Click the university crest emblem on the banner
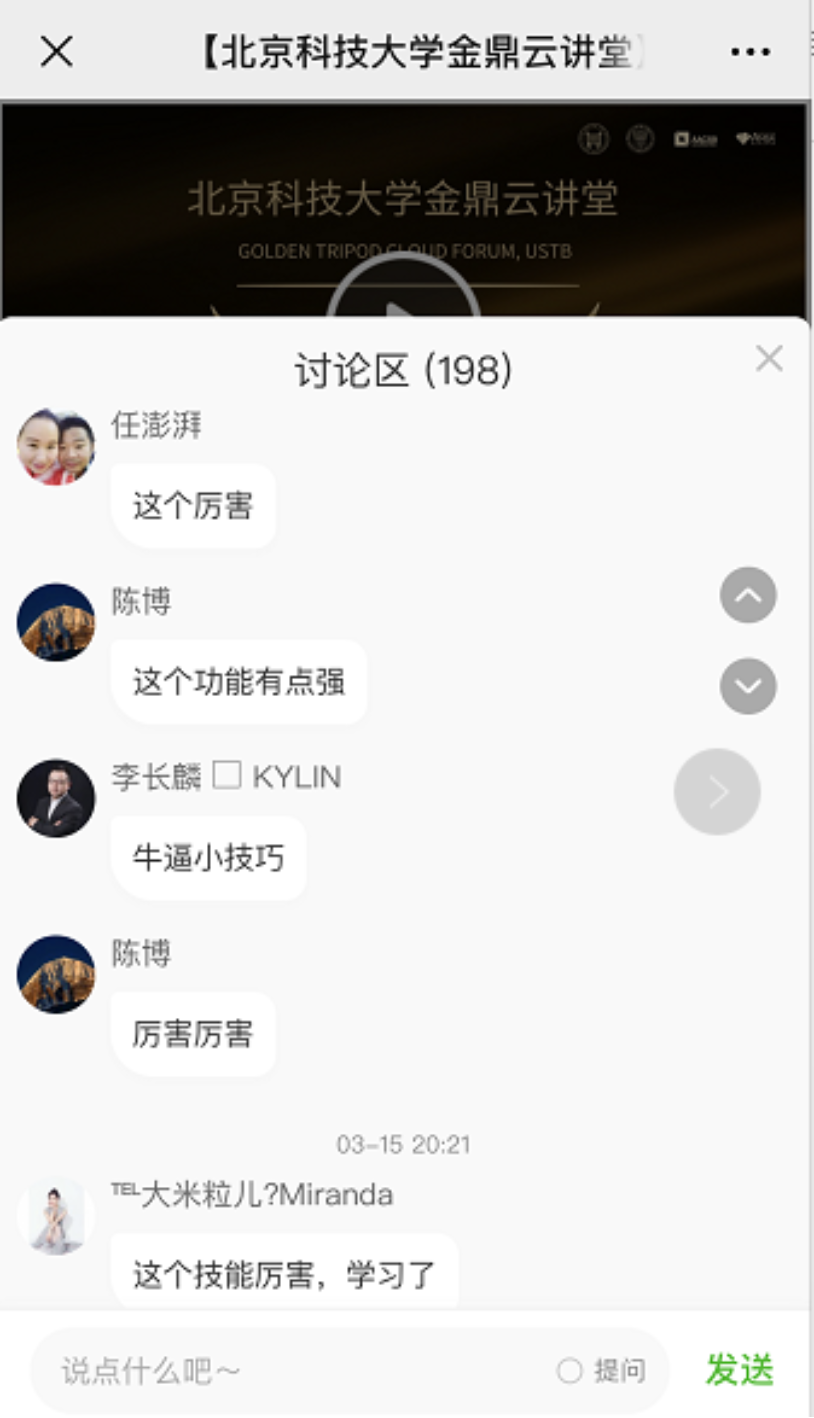The height and width of the screenshot is (1418, 814). coord(593,139)
